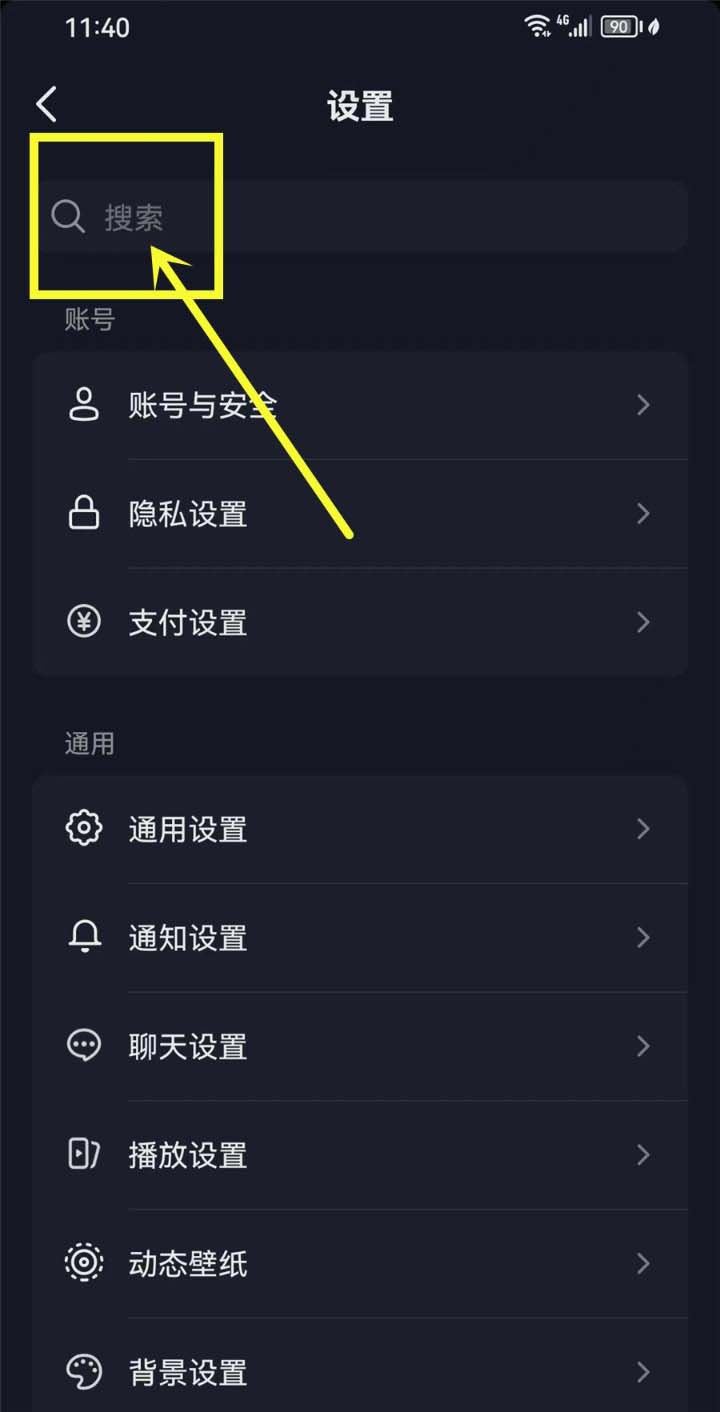The height and width of the screenshot is (1412, 720).
Task: Open 支付设置 row
Action: (360, 622)
